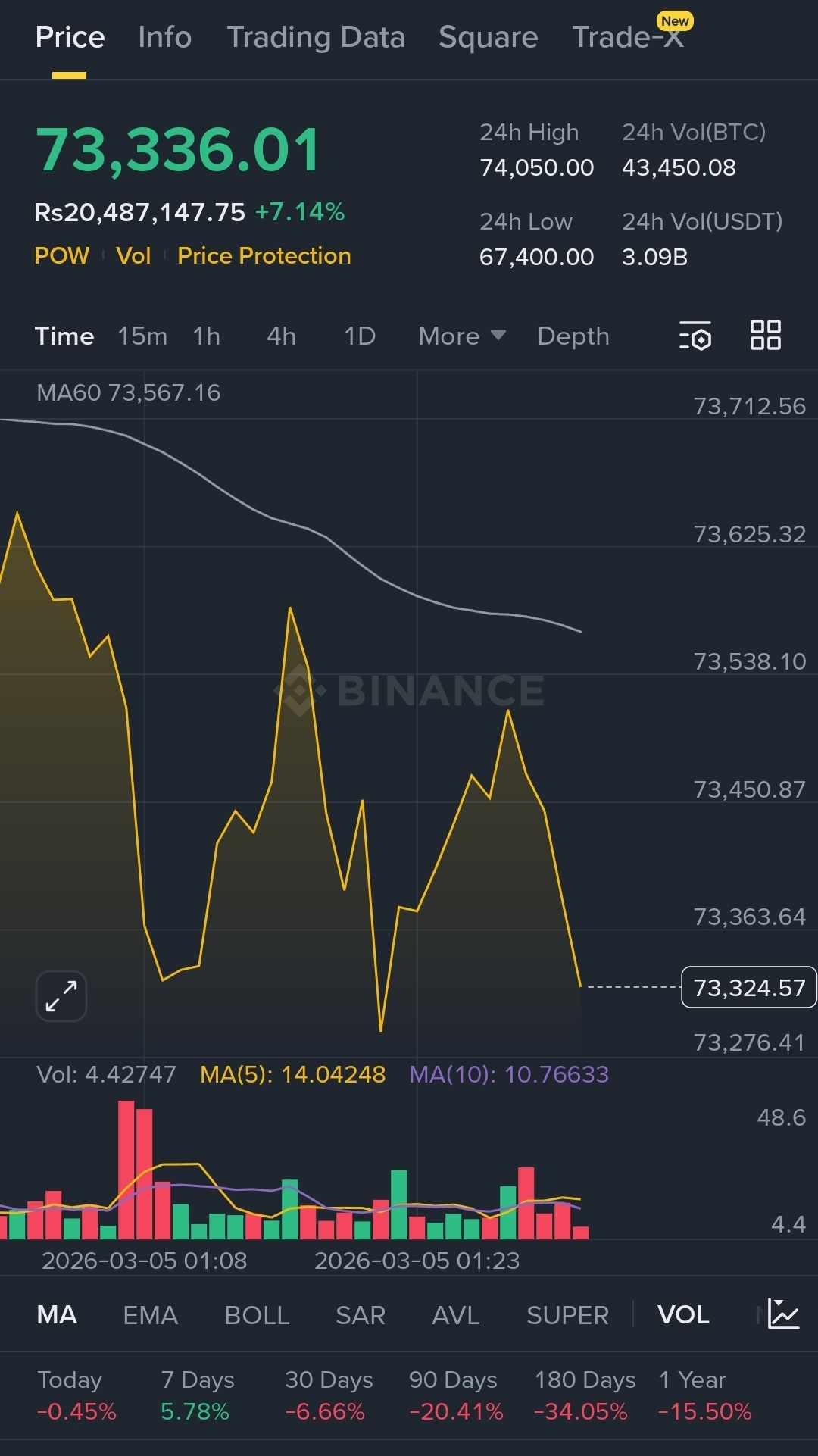Expand the More intervals dropdown
This screenshot has height=1456, width=818.
461,336
